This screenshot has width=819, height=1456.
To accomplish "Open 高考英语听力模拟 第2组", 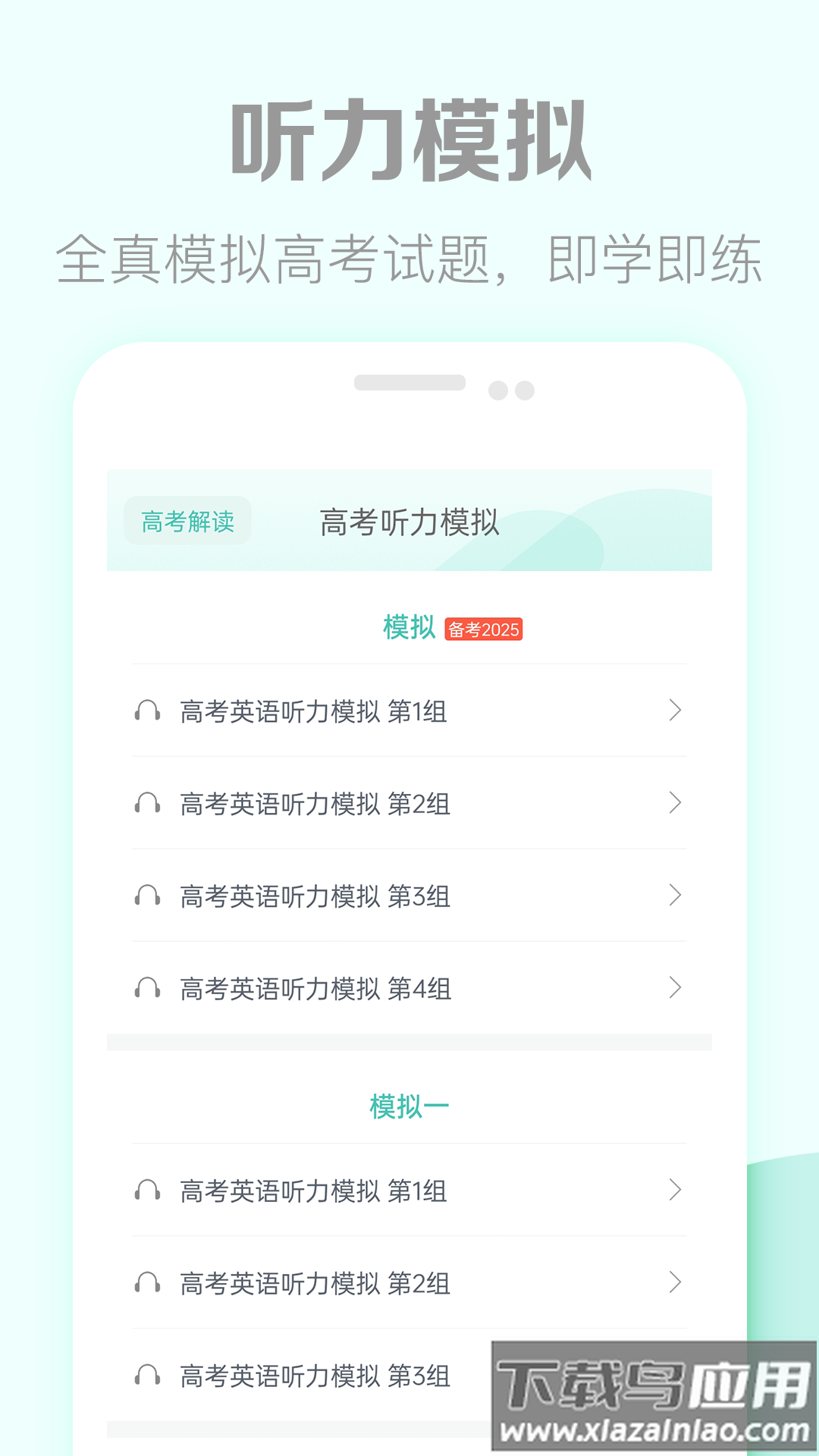I will pos(313,803).
